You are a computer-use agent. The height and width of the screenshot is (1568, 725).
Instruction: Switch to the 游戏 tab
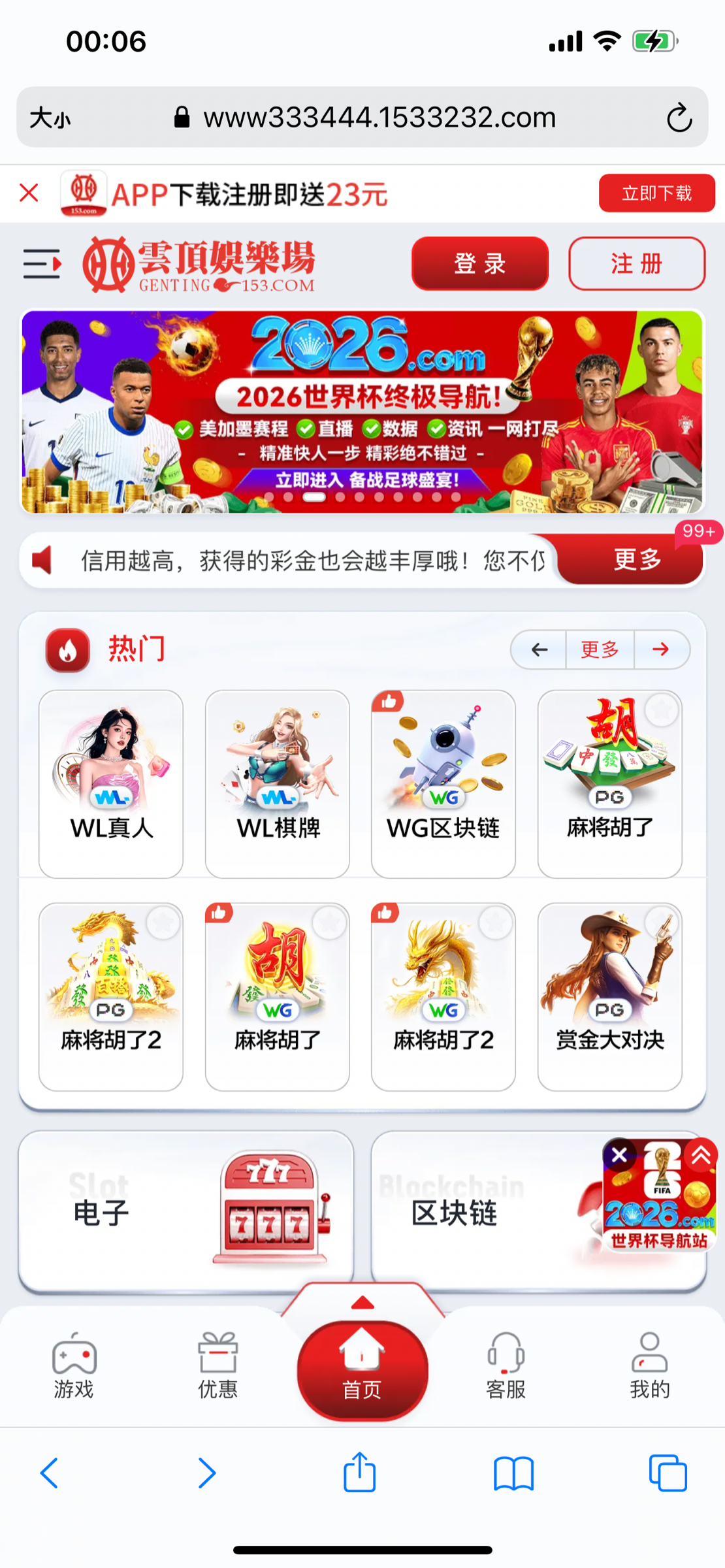(x=74, y=1365)
